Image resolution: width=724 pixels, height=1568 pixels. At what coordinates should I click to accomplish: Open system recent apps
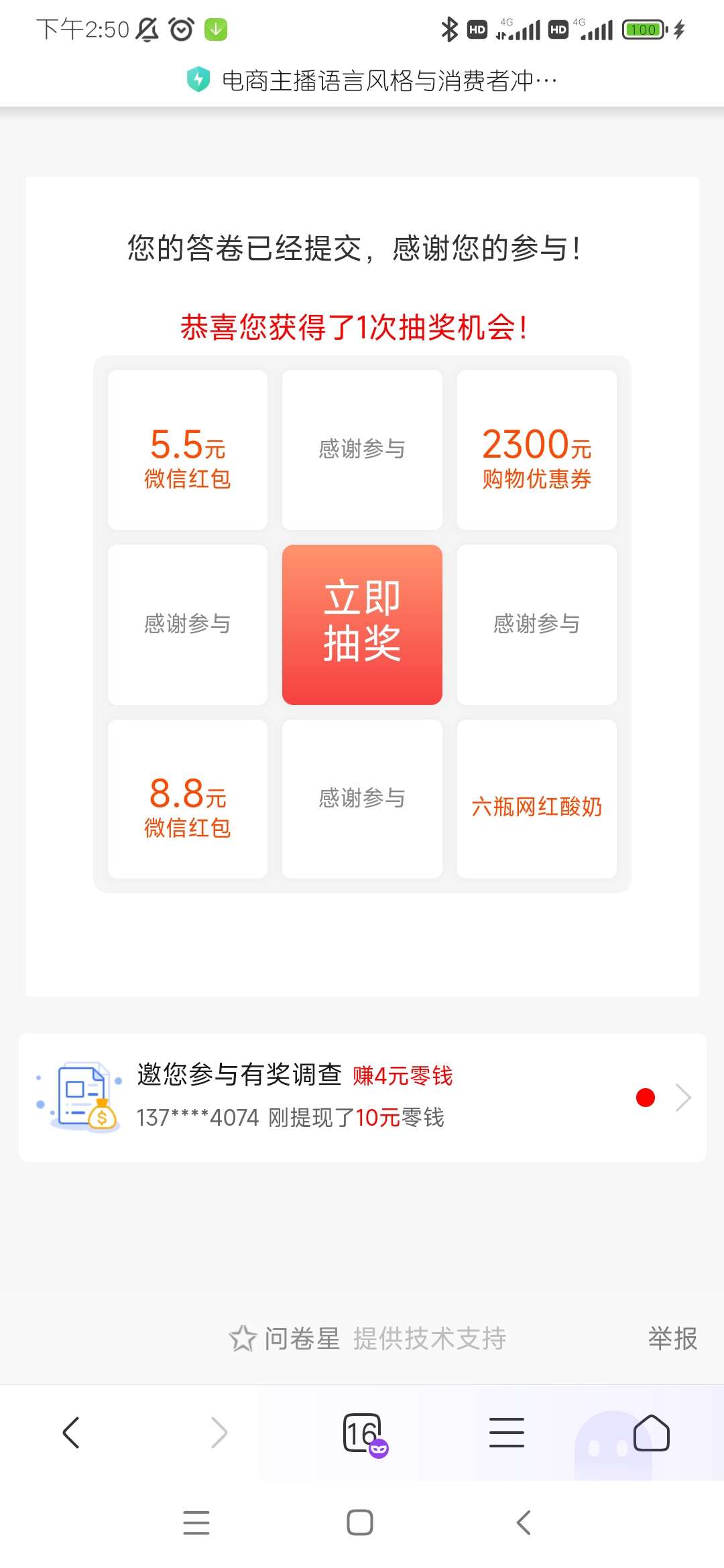(196, 1522)
